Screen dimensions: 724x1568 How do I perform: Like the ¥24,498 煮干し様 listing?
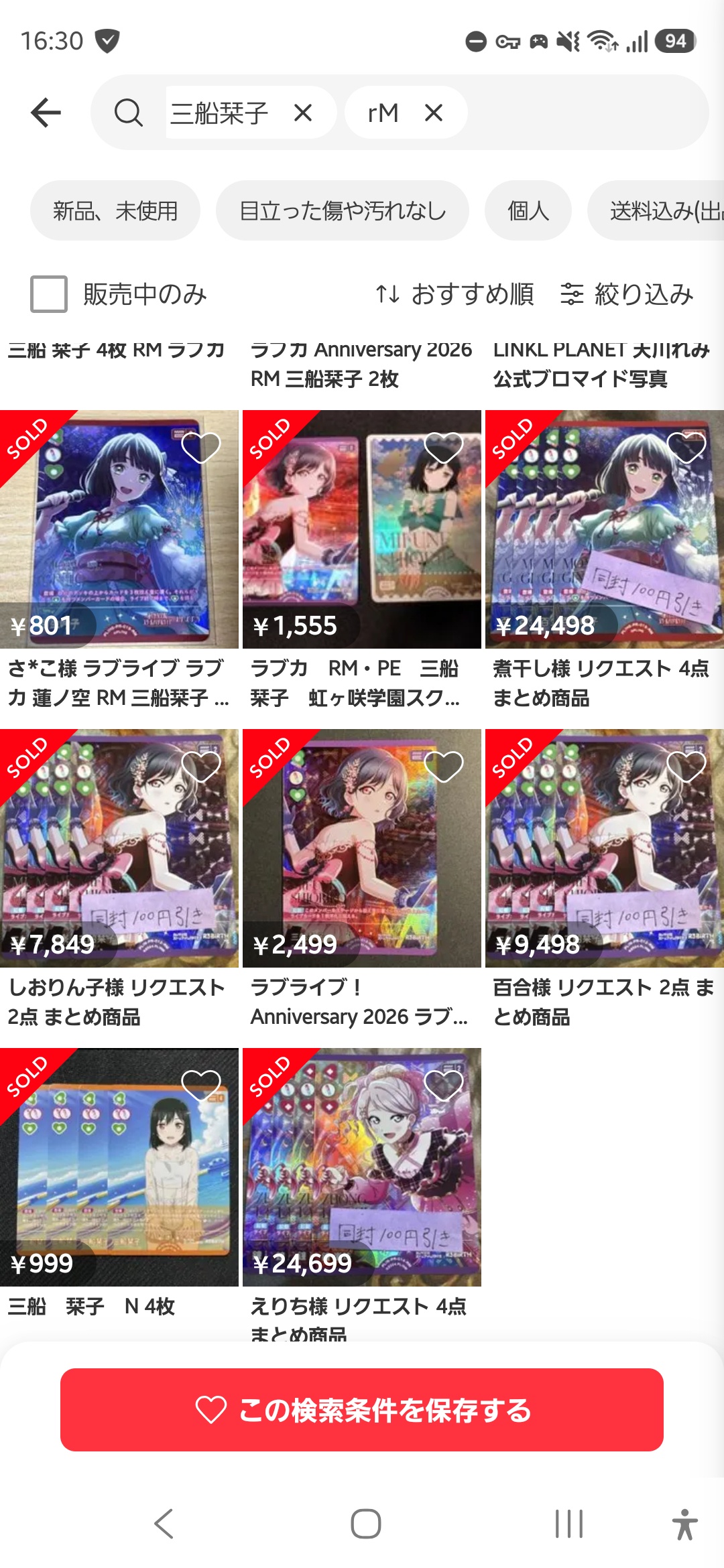[x=686, y=447]
